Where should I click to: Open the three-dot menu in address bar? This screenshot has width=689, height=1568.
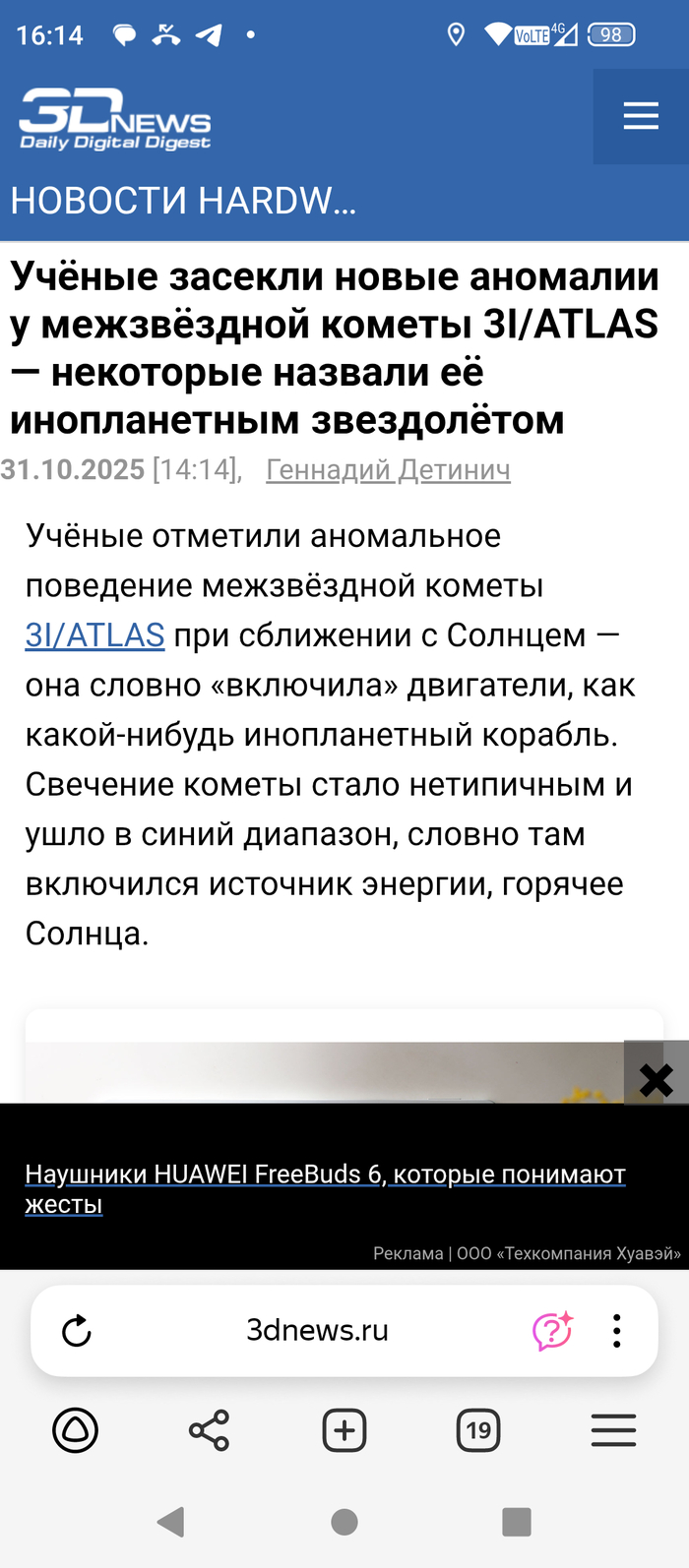pyautogui.click(x=617, y=1331)
